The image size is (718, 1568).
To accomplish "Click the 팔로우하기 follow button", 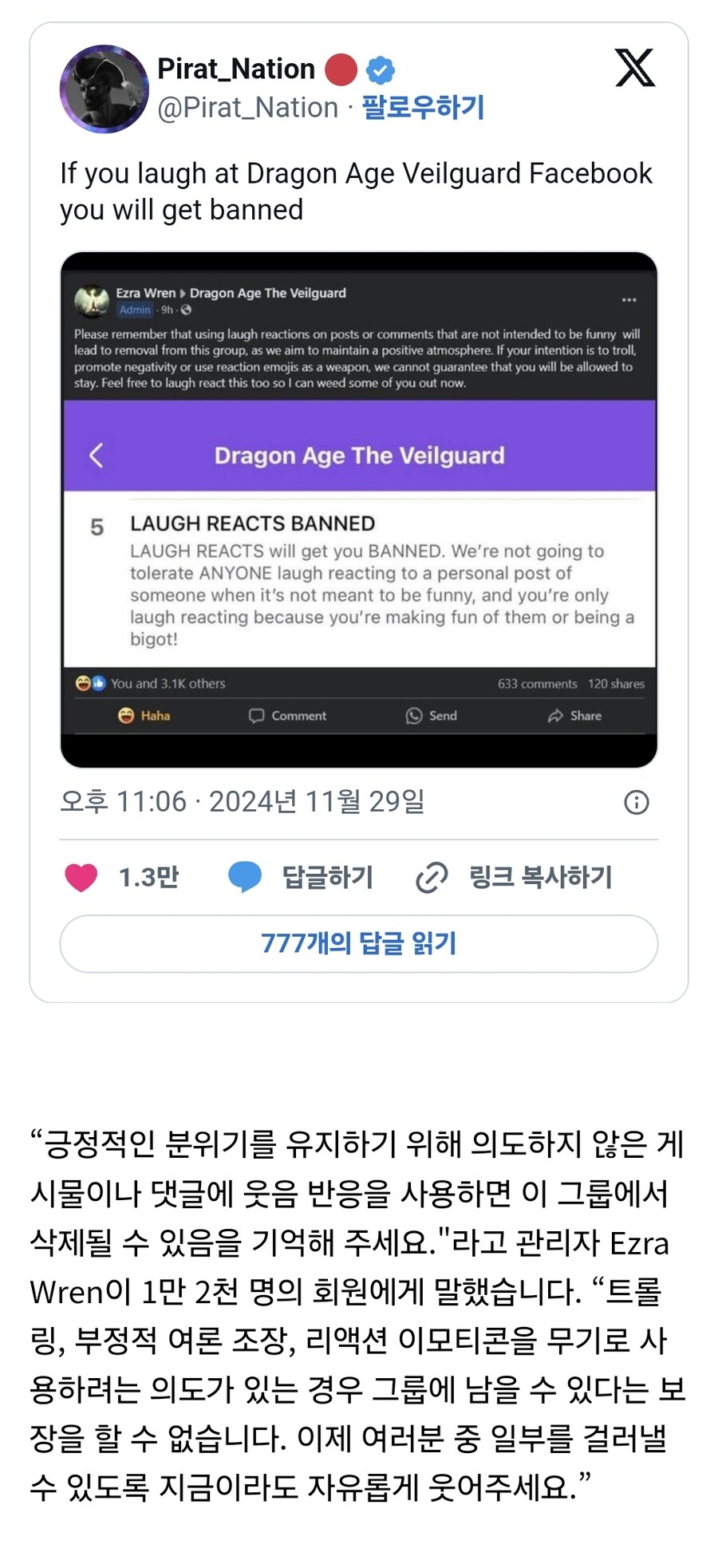I will click(x=424, y=108).
